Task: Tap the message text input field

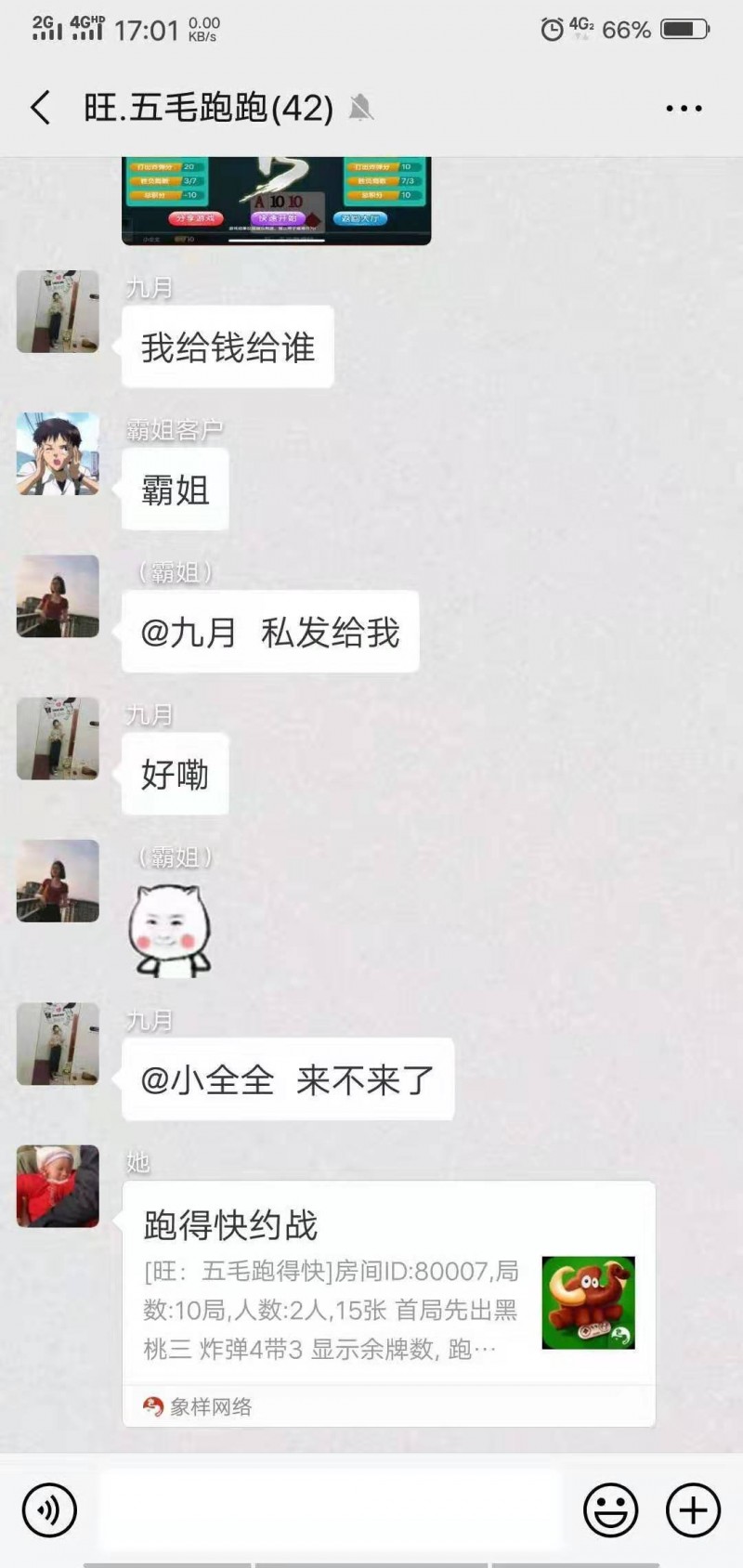Action: 330,1510
